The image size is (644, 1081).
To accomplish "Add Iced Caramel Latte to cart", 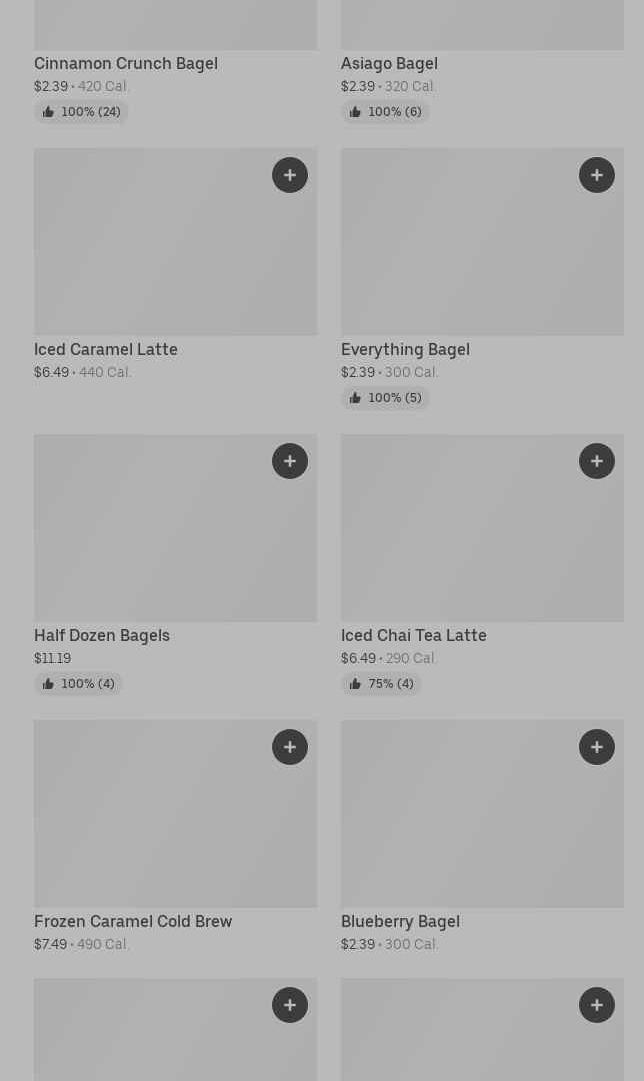I will [290, 175].
